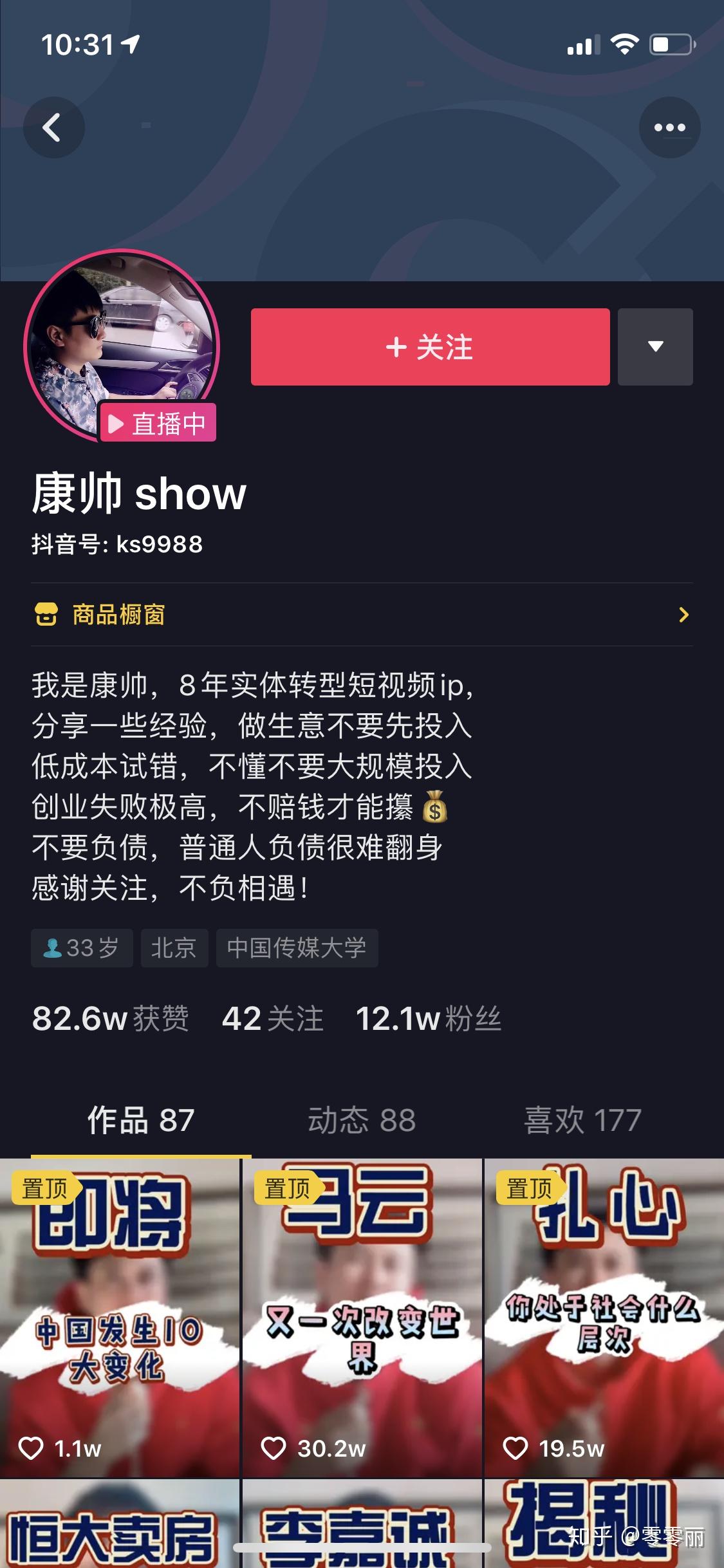The image size is (724, 1568).
Task: Expand the dropdown arrow beside 关注
Action: point(655,347)
